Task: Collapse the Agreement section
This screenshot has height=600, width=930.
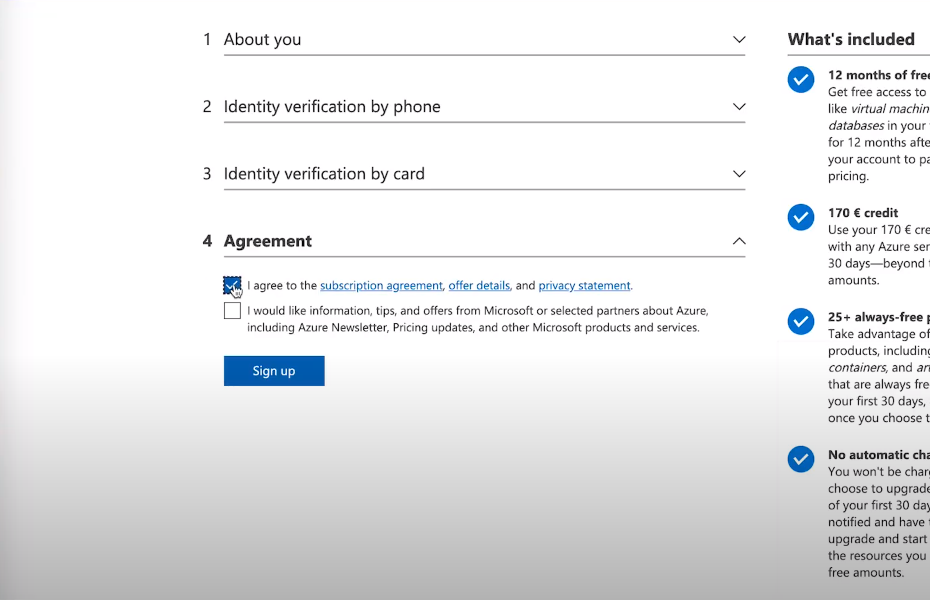Action: point(739,241)
